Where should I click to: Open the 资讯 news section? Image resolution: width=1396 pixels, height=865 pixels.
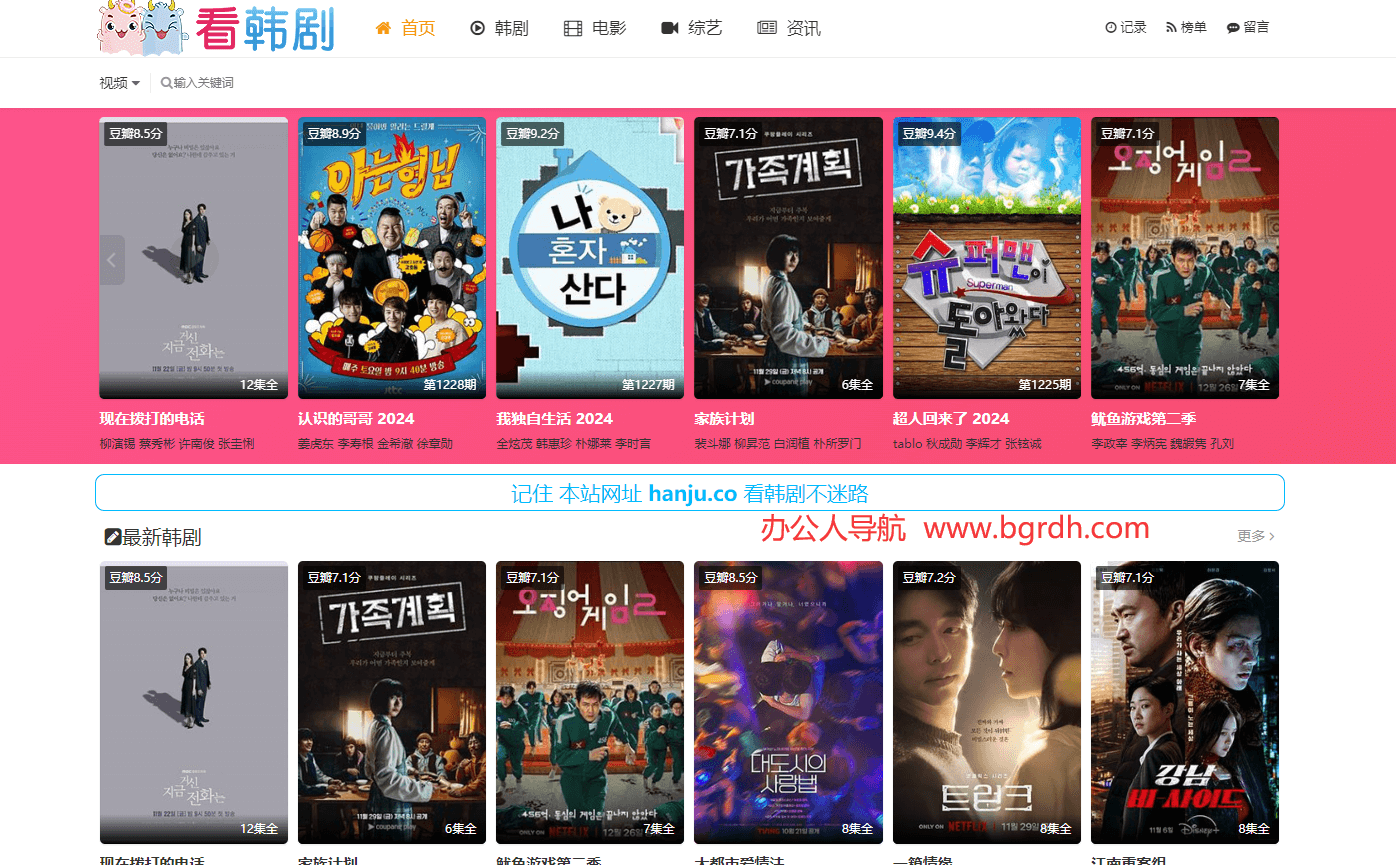pos(789,28)
